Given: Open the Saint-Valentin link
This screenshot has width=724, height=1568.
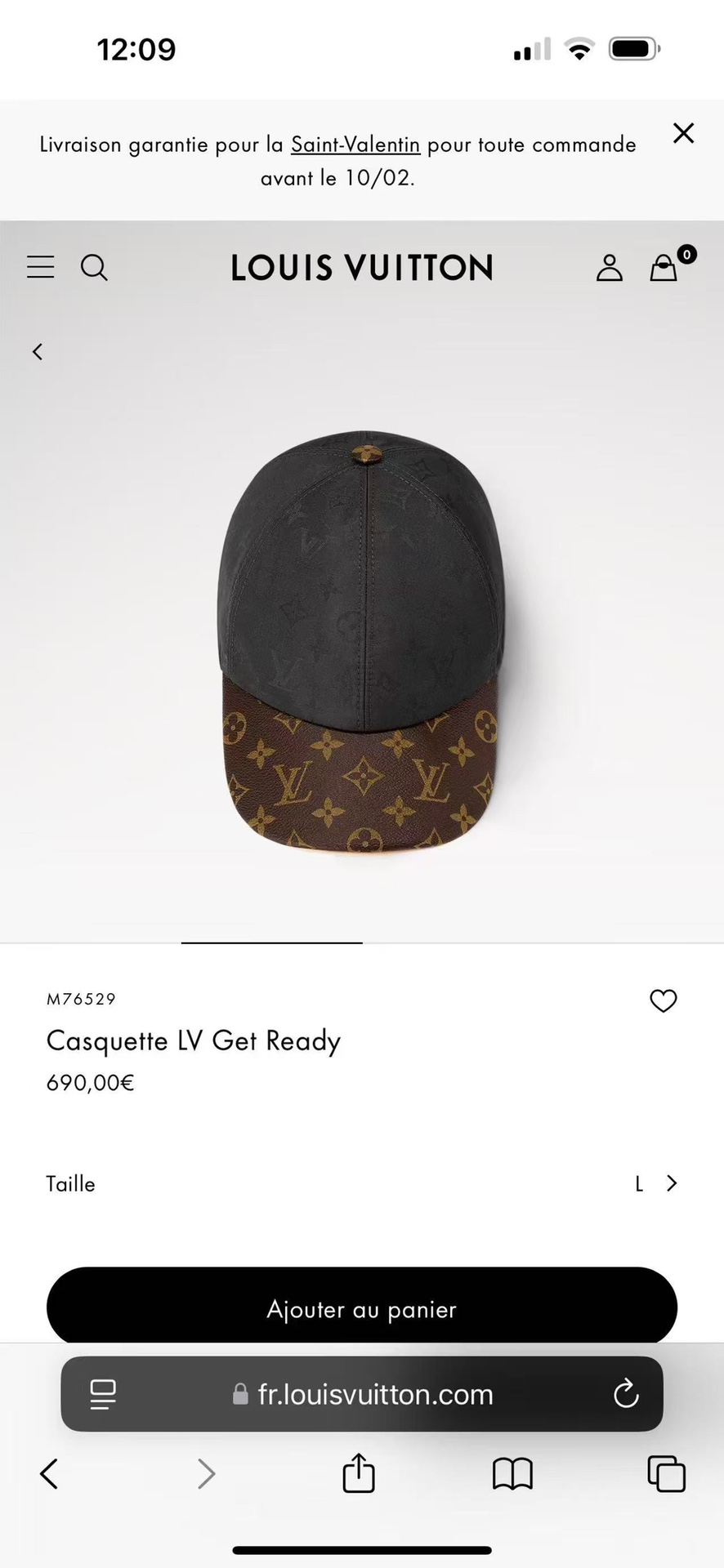Looking at the screenshot, I should tap(355, 145).
